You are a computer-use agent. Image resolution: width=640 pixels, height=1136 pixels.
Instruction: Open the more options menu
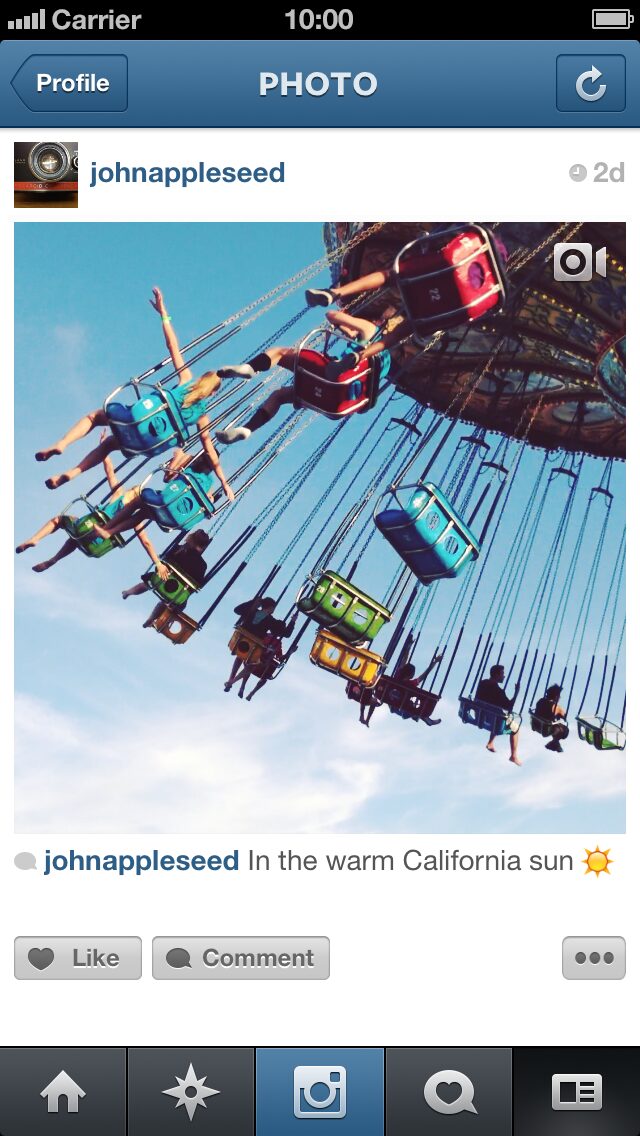tap(594, 958)
